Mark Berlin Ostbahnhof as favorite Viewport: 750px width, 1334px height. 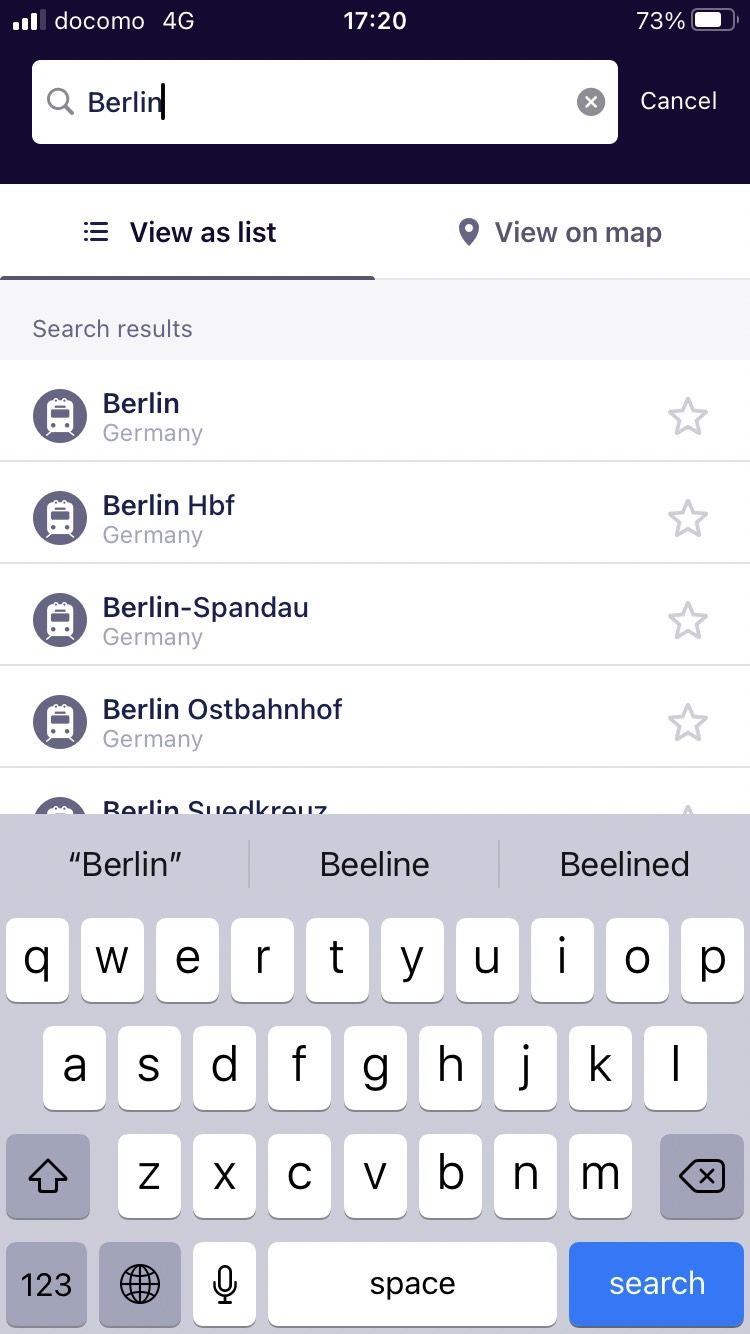point(687,723)
